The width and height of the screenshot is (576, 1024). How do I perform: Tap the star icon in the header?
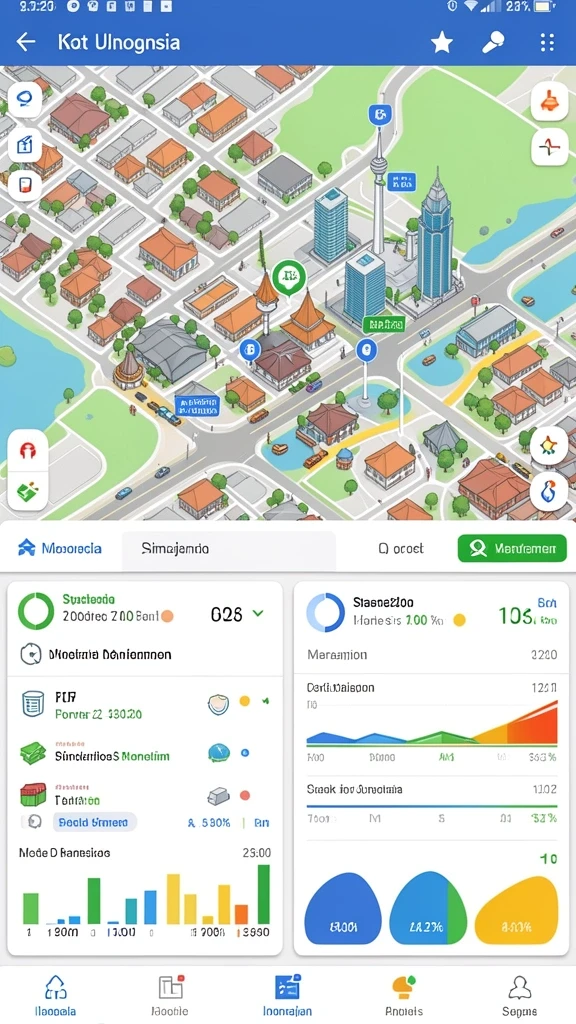tap(441, 42)
